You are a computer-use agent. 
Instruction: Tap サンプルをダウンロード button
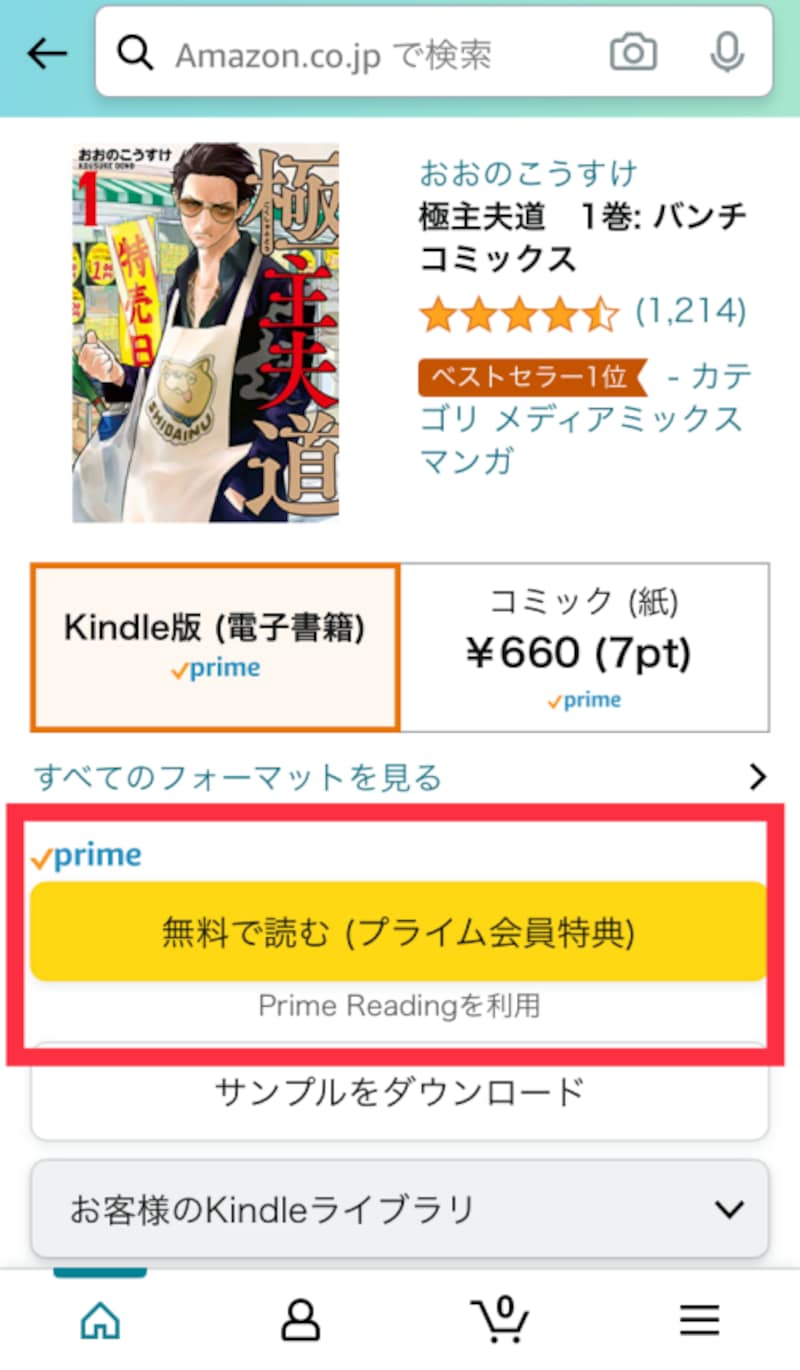coord(398,1092)
